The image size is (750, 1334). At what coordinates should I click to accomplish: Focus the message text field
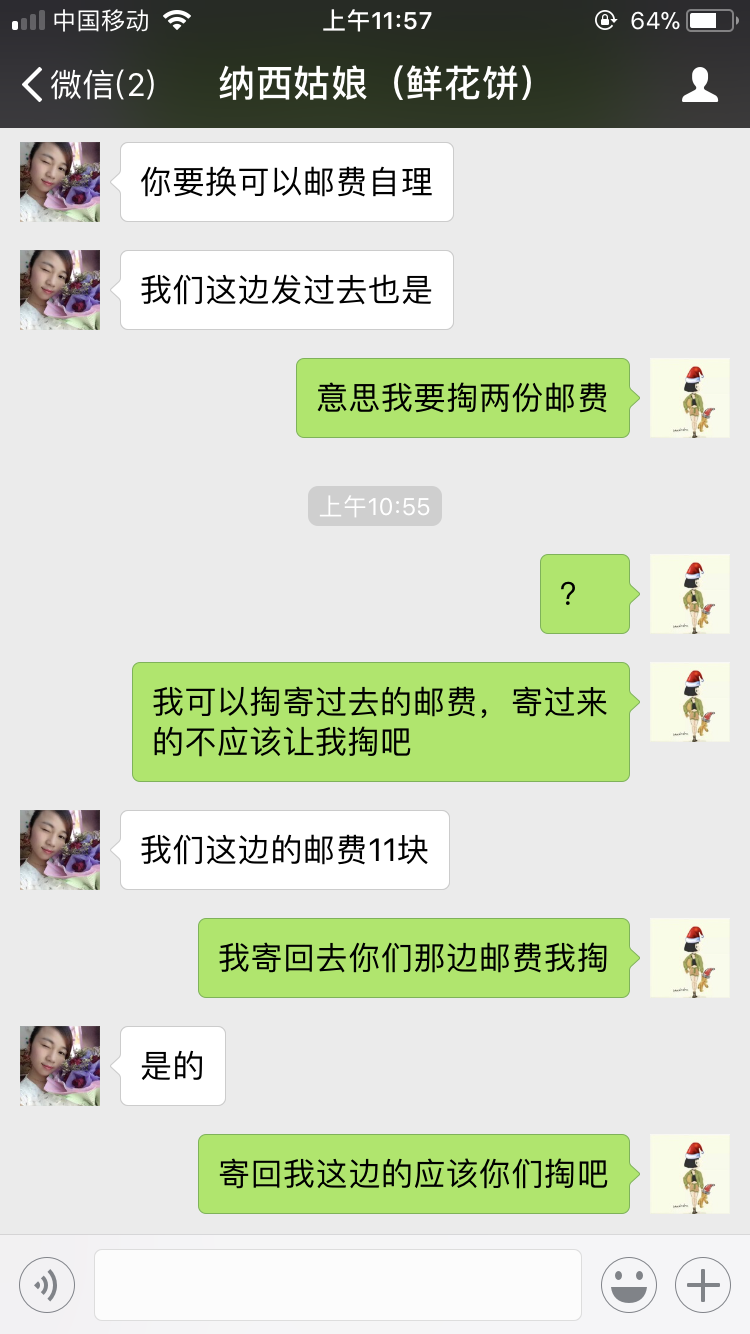tap(338, 1285)
